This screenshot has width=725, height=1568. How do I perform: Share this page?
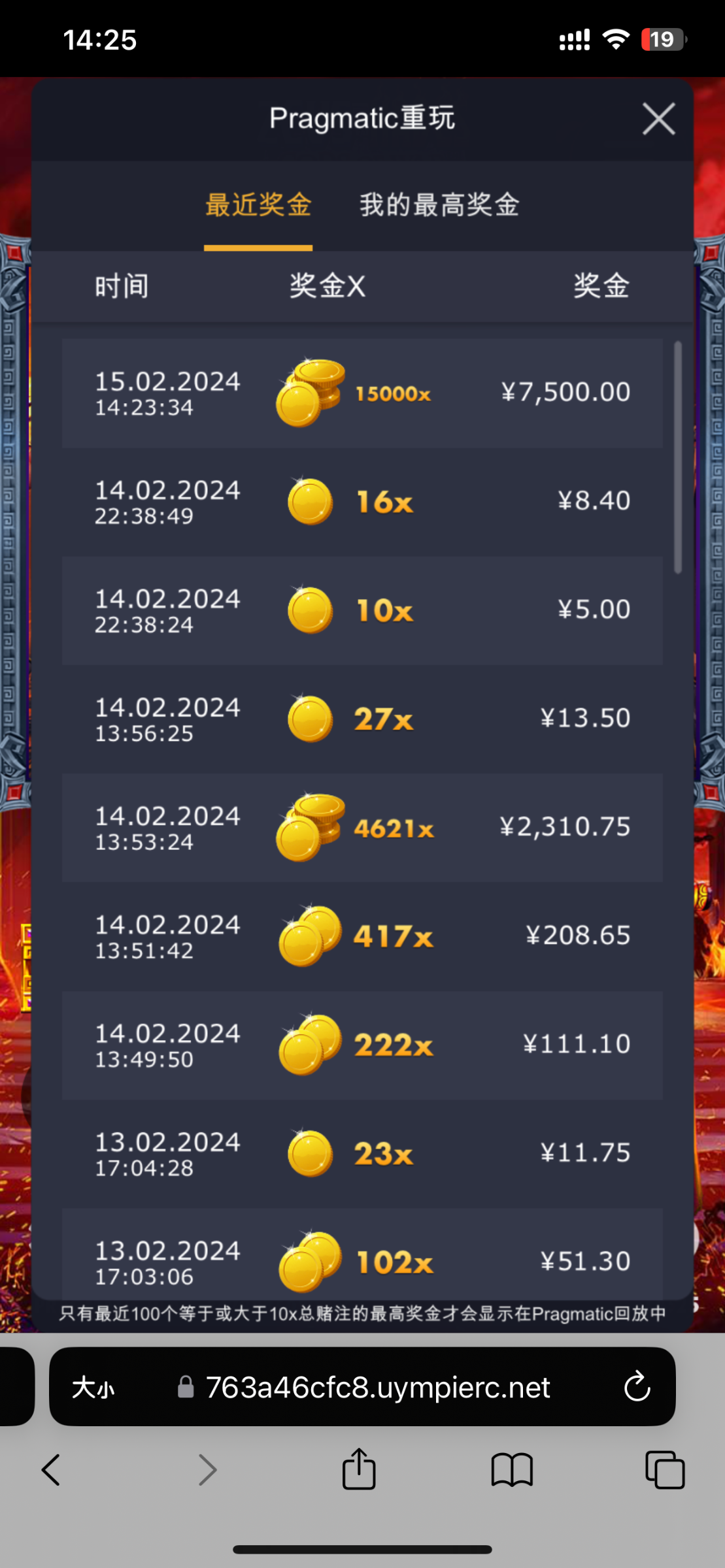[359, 1470]
